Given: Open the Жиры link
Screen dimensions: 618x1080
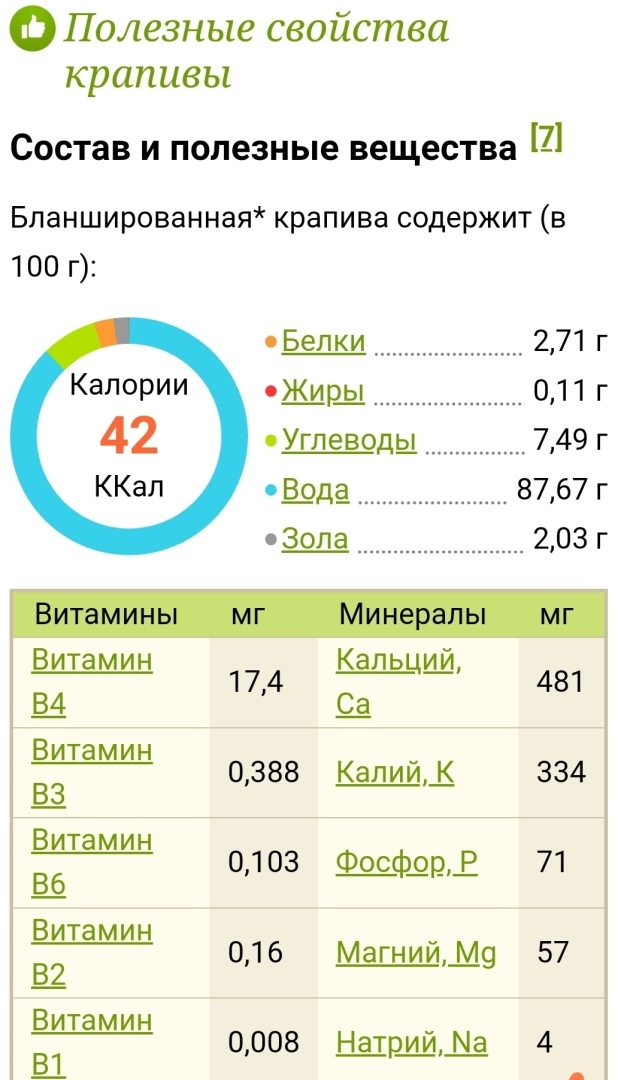Looking at the screenshot, I should point(323,391).
